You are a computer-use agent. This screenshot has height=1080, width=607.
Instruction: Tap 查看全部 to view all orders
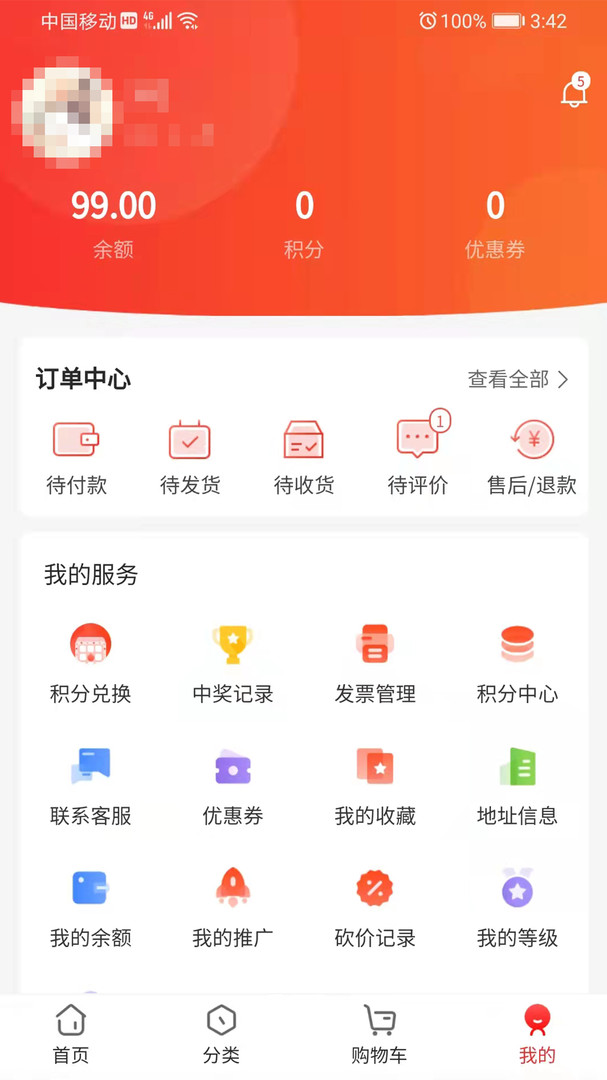518,379
